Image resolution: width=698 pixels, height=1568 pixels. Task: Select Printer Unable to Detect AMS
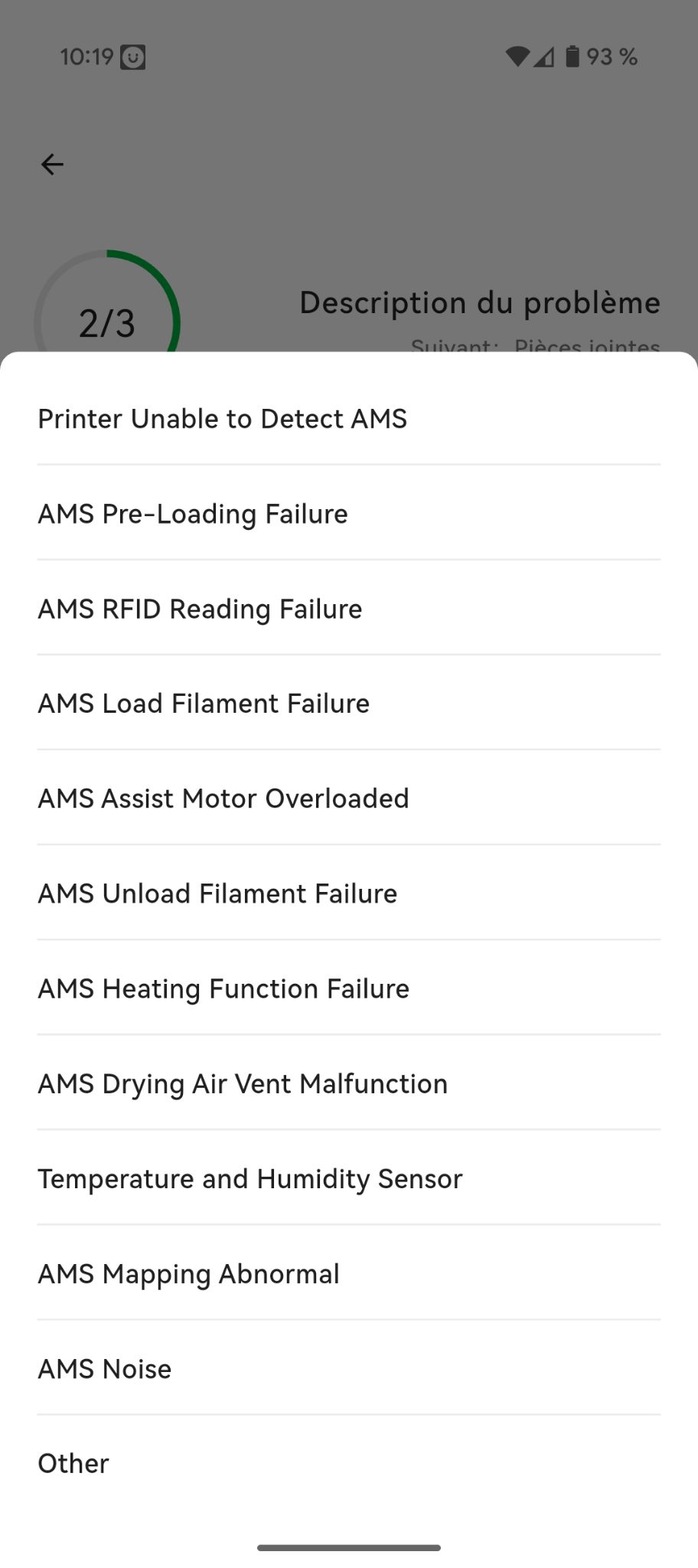coord(349,418)
